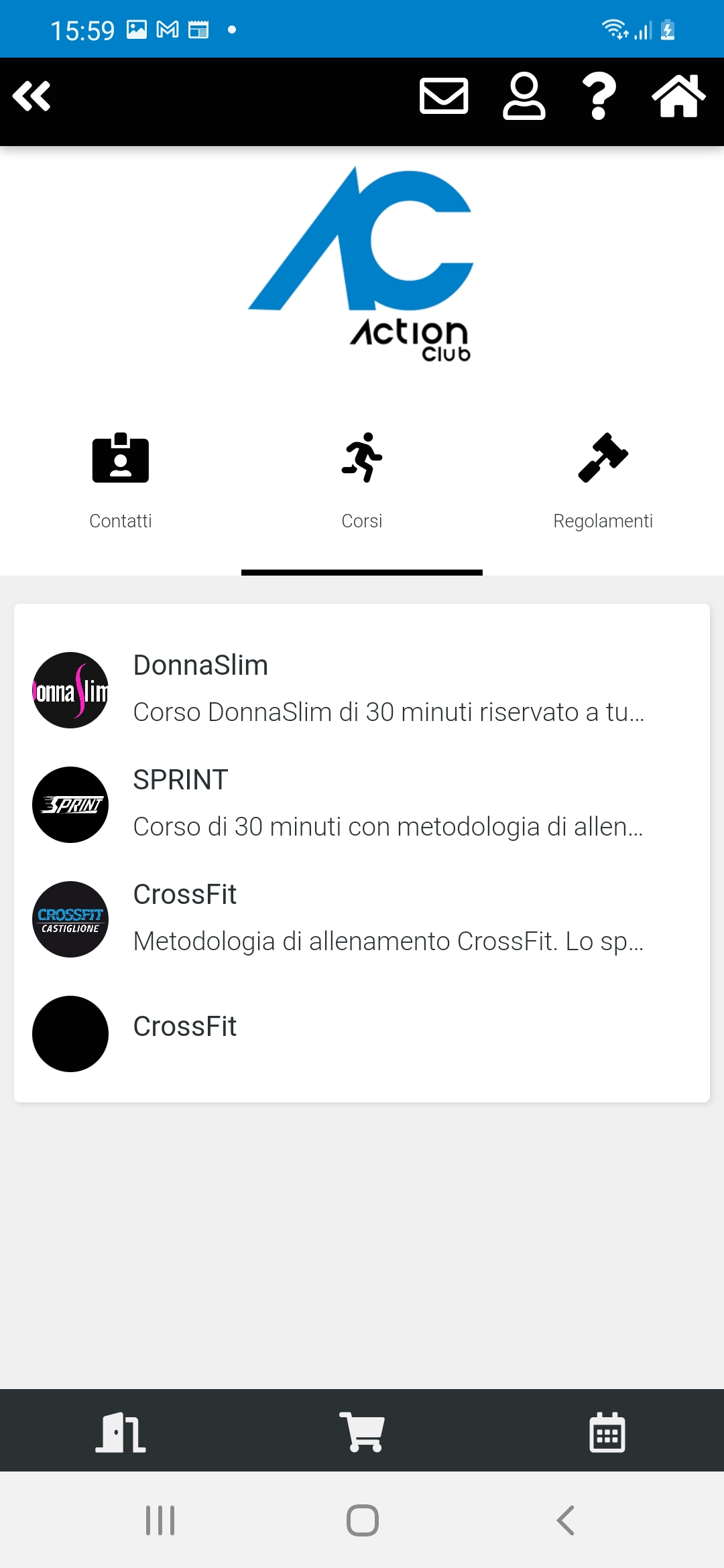The height and width of the screenshot is (1568, 724).
Task: Open the DonnaSlim course
Action: [362, 690]
